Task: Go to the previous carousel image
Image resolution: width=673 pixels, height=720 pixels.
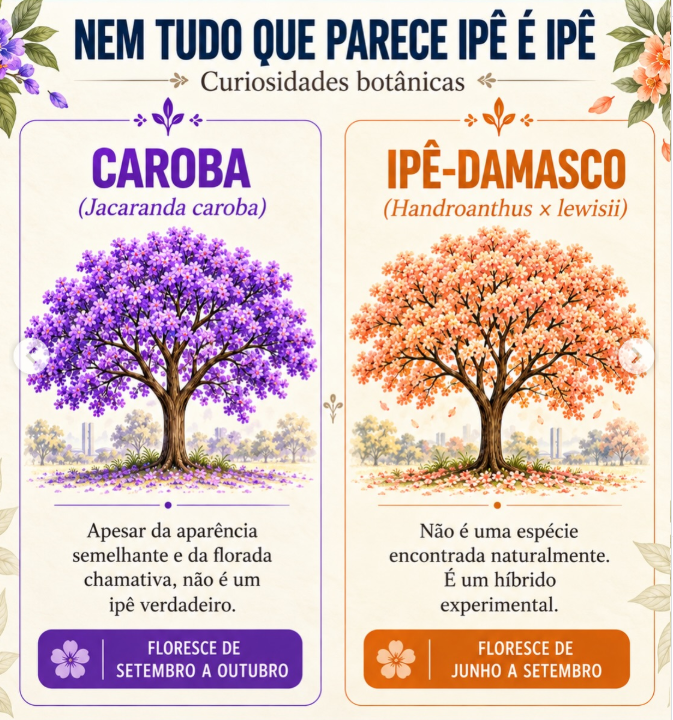Action: 31,355
